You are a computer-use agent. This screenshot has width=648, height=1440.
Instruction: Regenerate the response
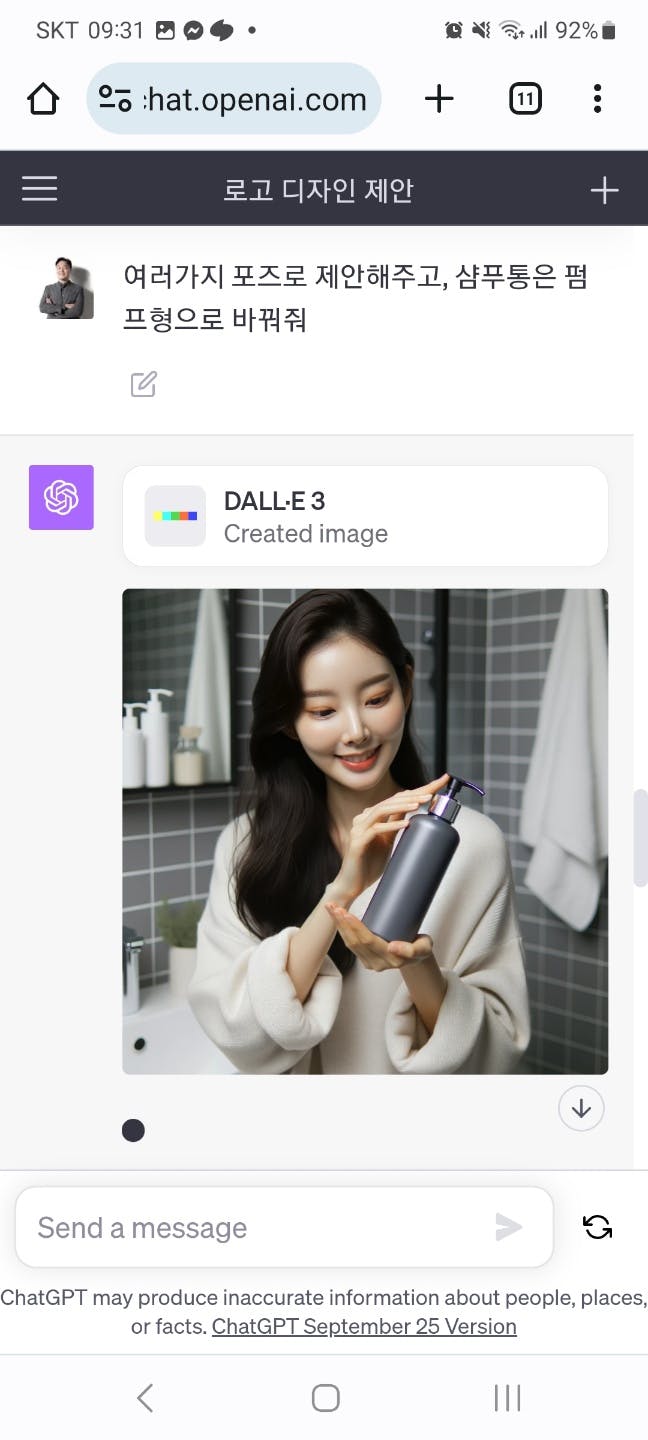[598, 1227]
